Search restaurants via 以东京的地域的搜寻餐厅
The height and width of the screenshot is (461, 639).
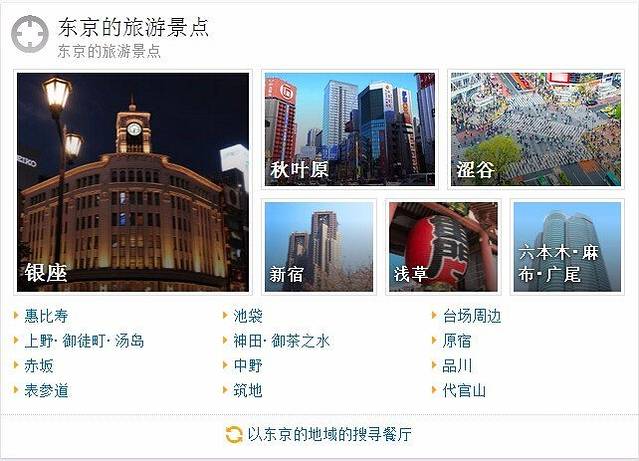click(329, 435)
